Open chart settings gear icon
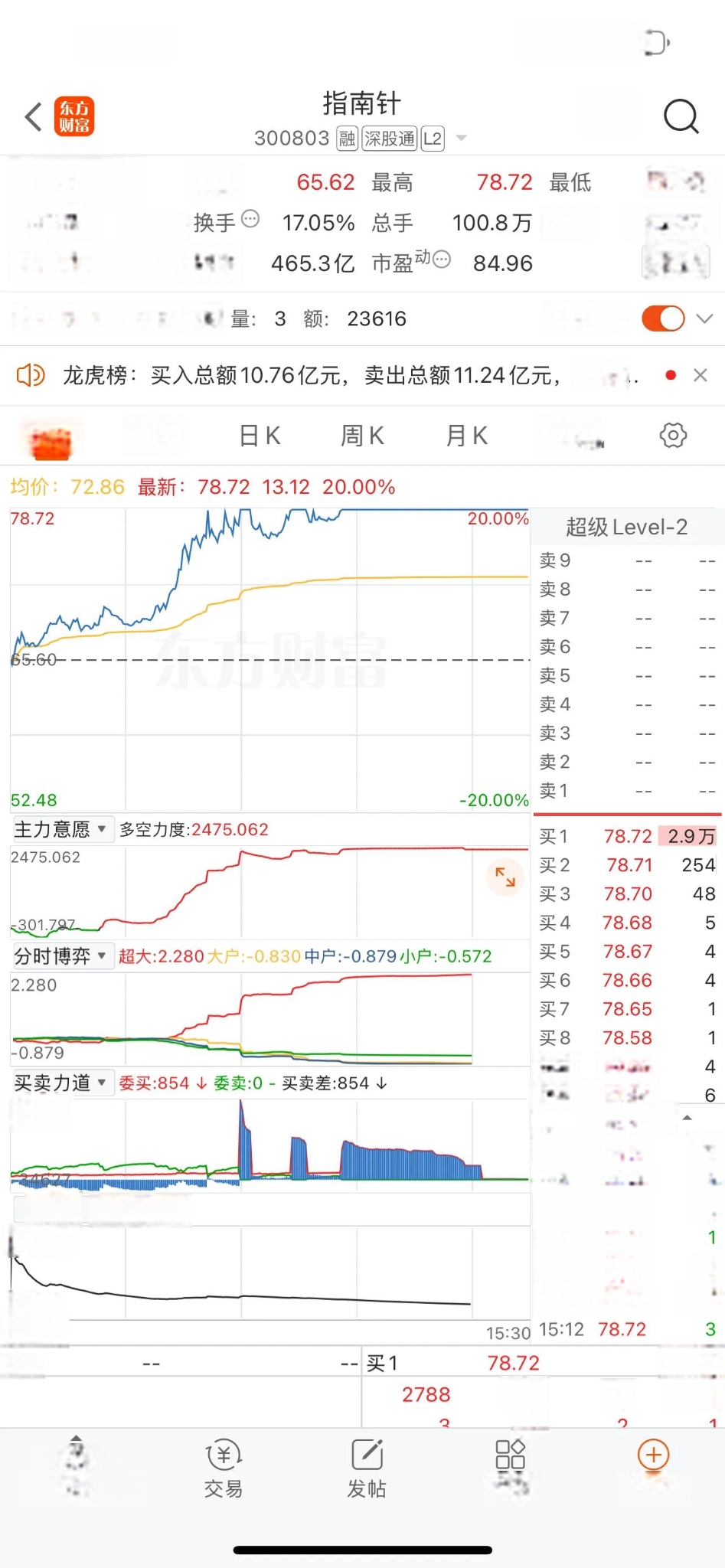Image resolution: width=725 pixels, height=1568 pixels. coord(673,436)
